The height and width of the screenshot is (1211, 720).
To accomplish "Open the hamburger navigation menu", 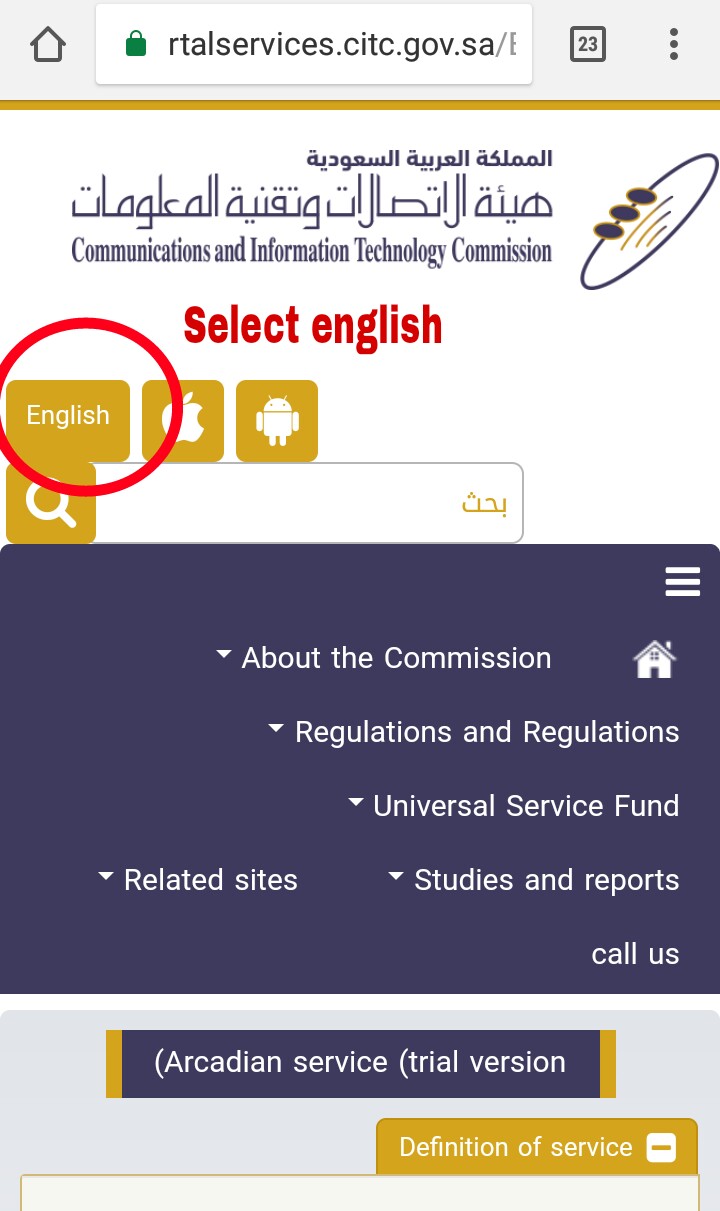I will coord(683,581).
